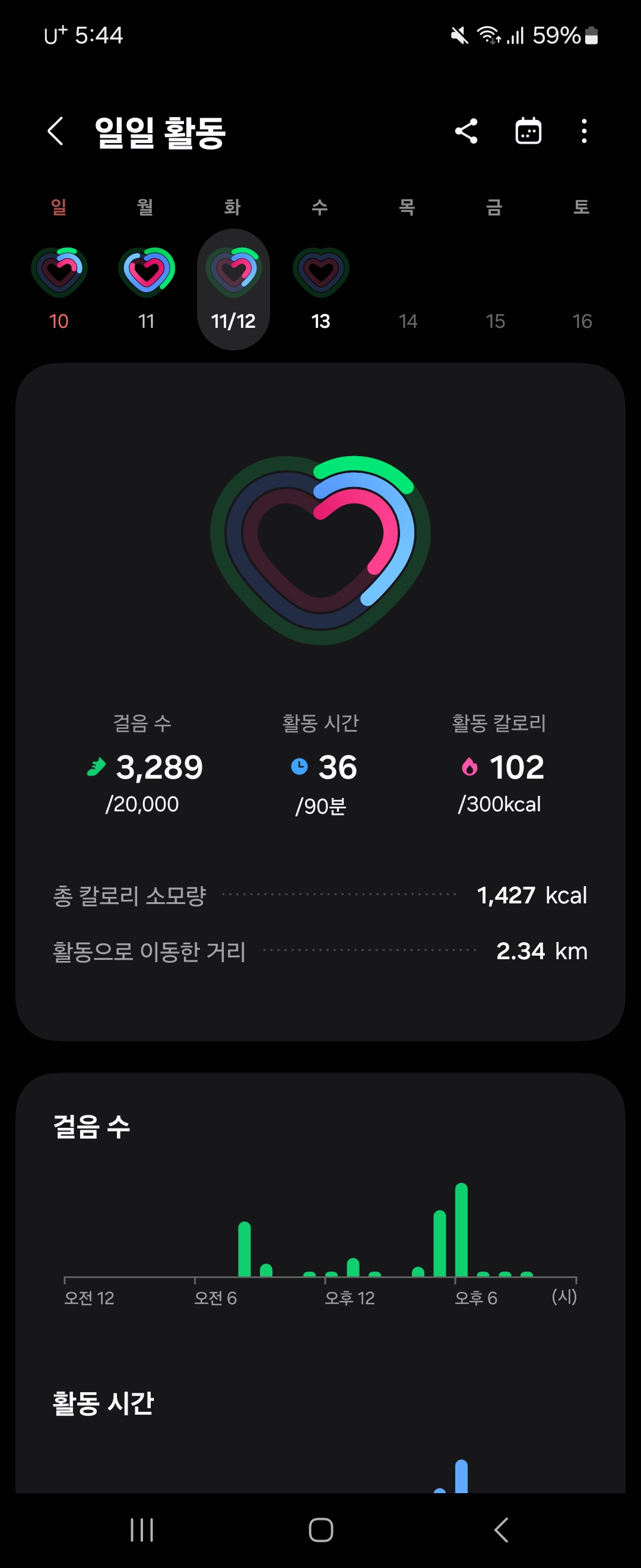Open the more options menu
The height and width of the screenshot is (1568, 641).
pos(584,131)
